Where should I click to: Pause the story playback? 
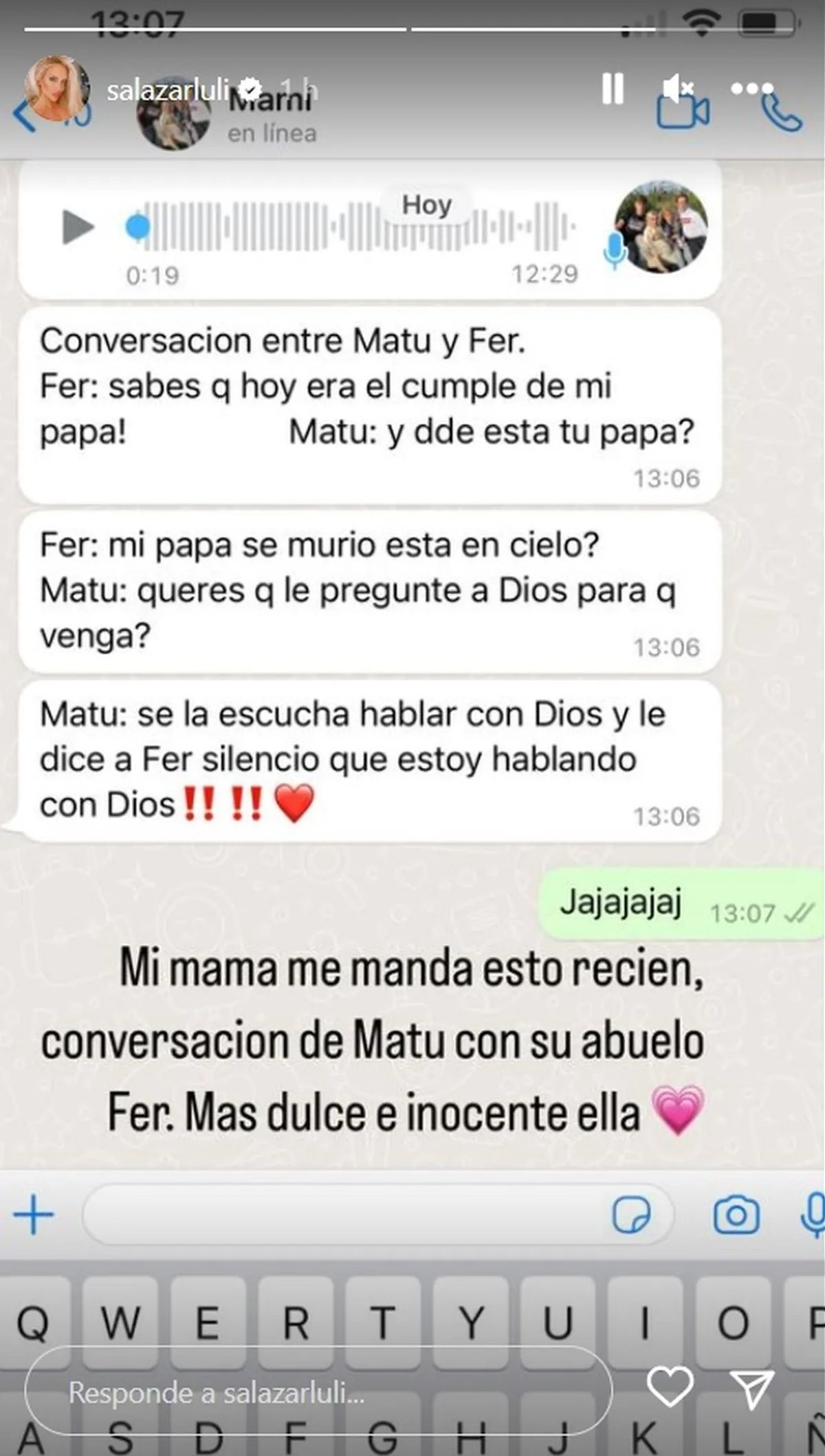click(x=613, y=89)
